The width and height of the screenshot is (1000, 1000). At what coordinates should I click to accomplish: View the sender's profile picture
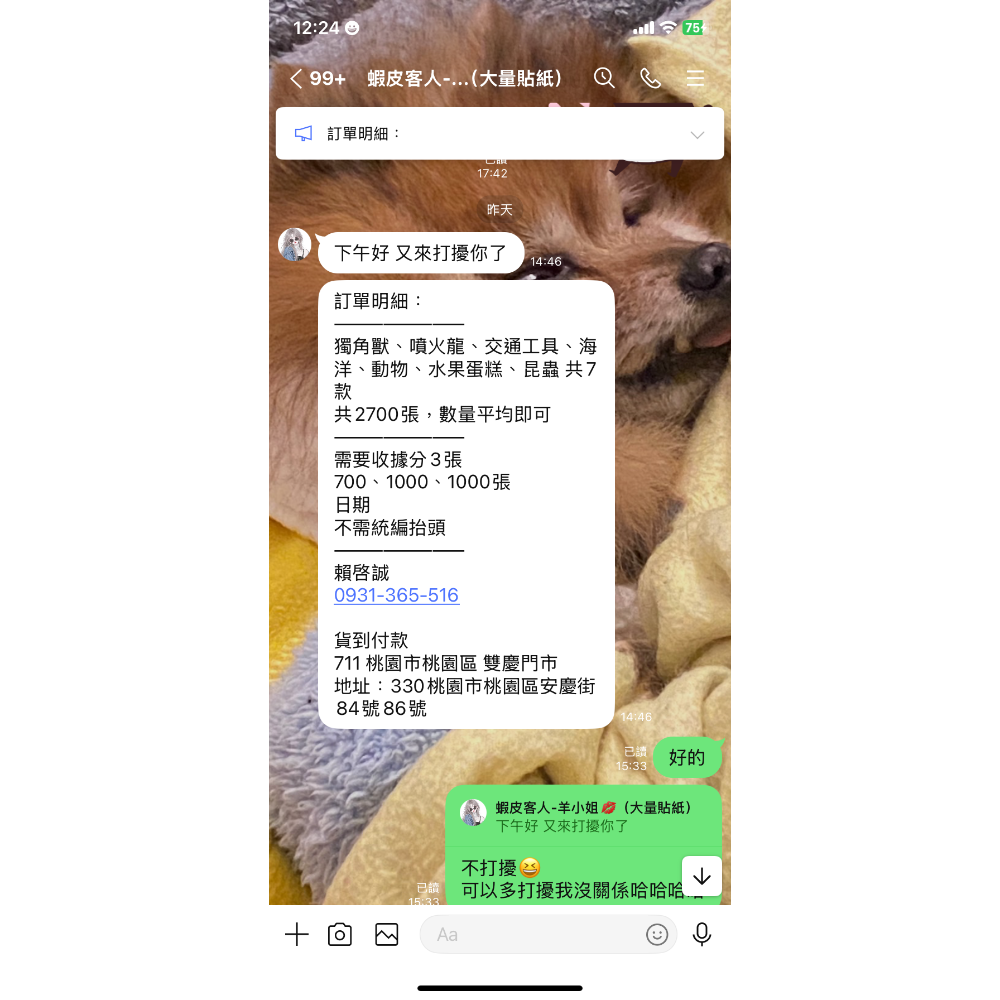(x=295, y=245)
